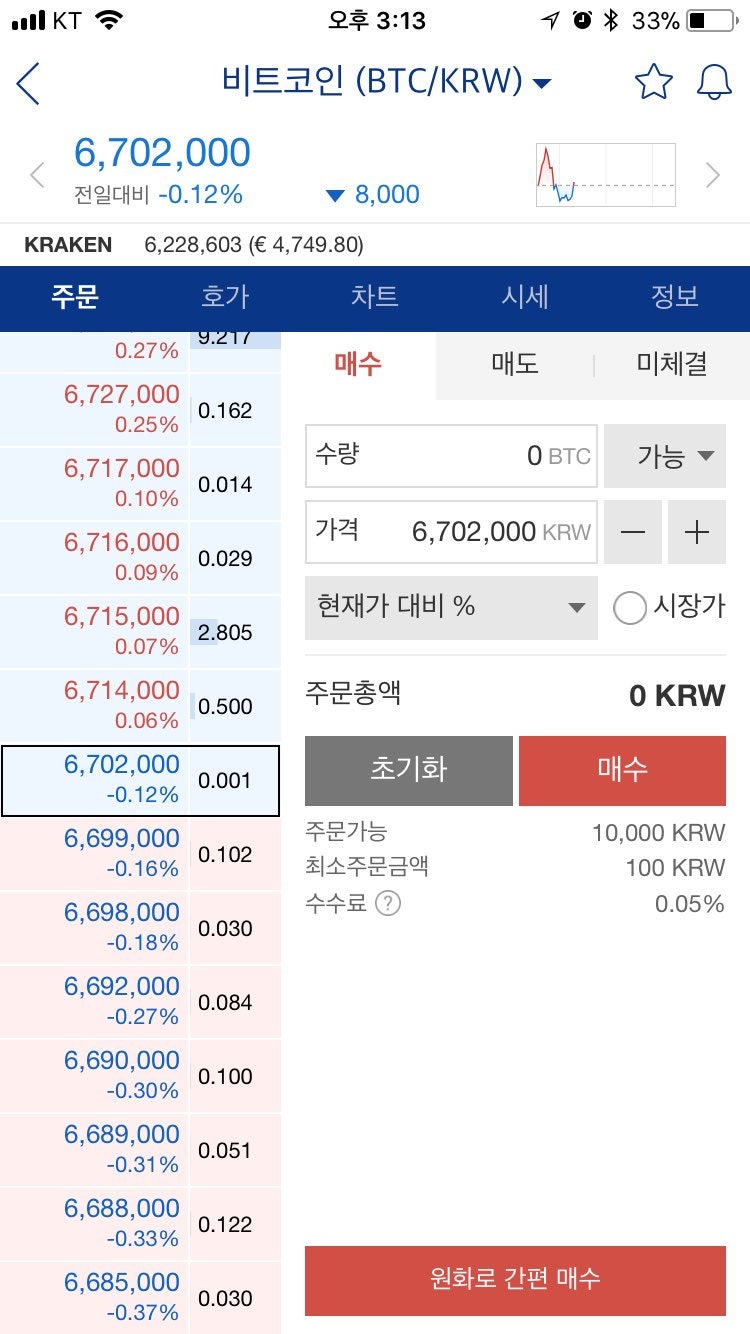Click the 수량 quantity input field

[450, 456]
